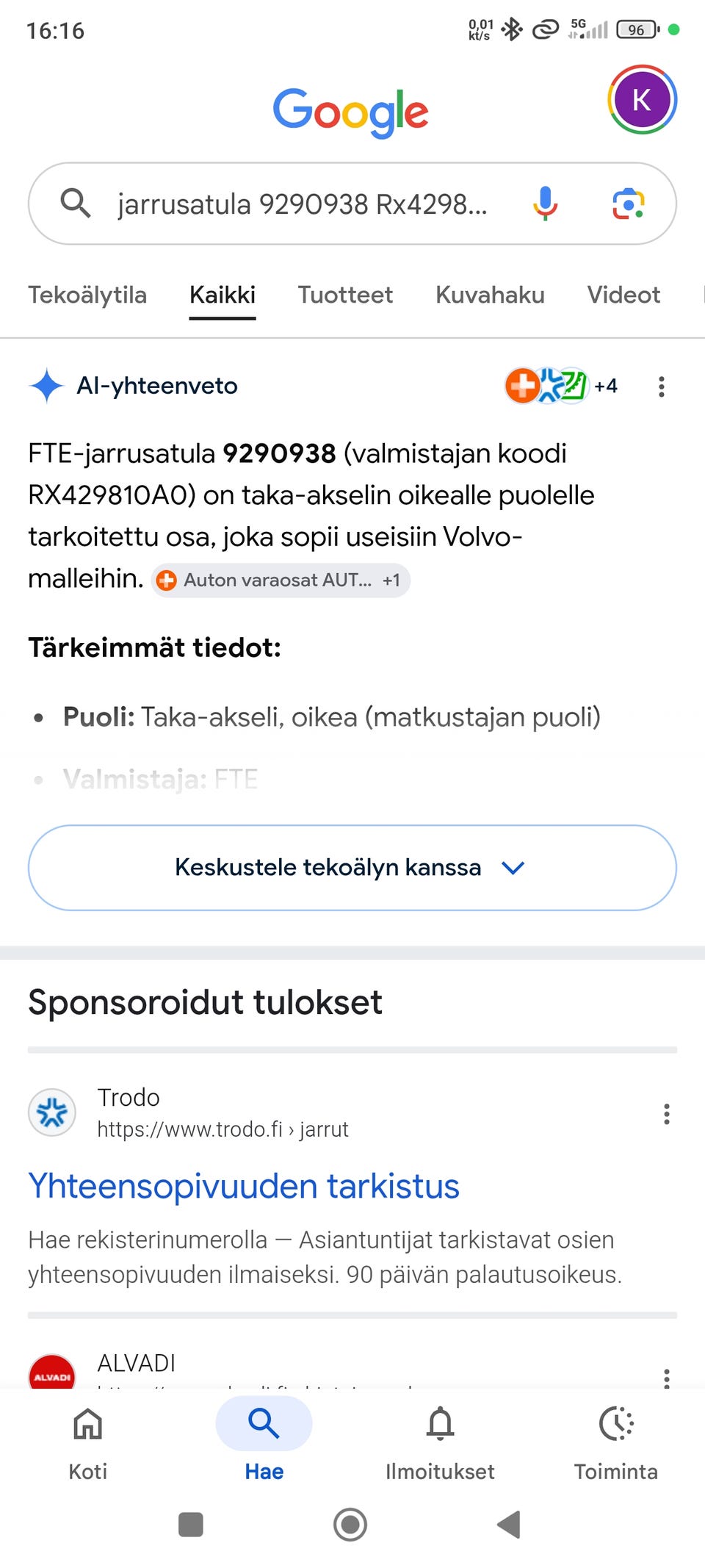Open the Kuvahaku tab

(490, 295)
